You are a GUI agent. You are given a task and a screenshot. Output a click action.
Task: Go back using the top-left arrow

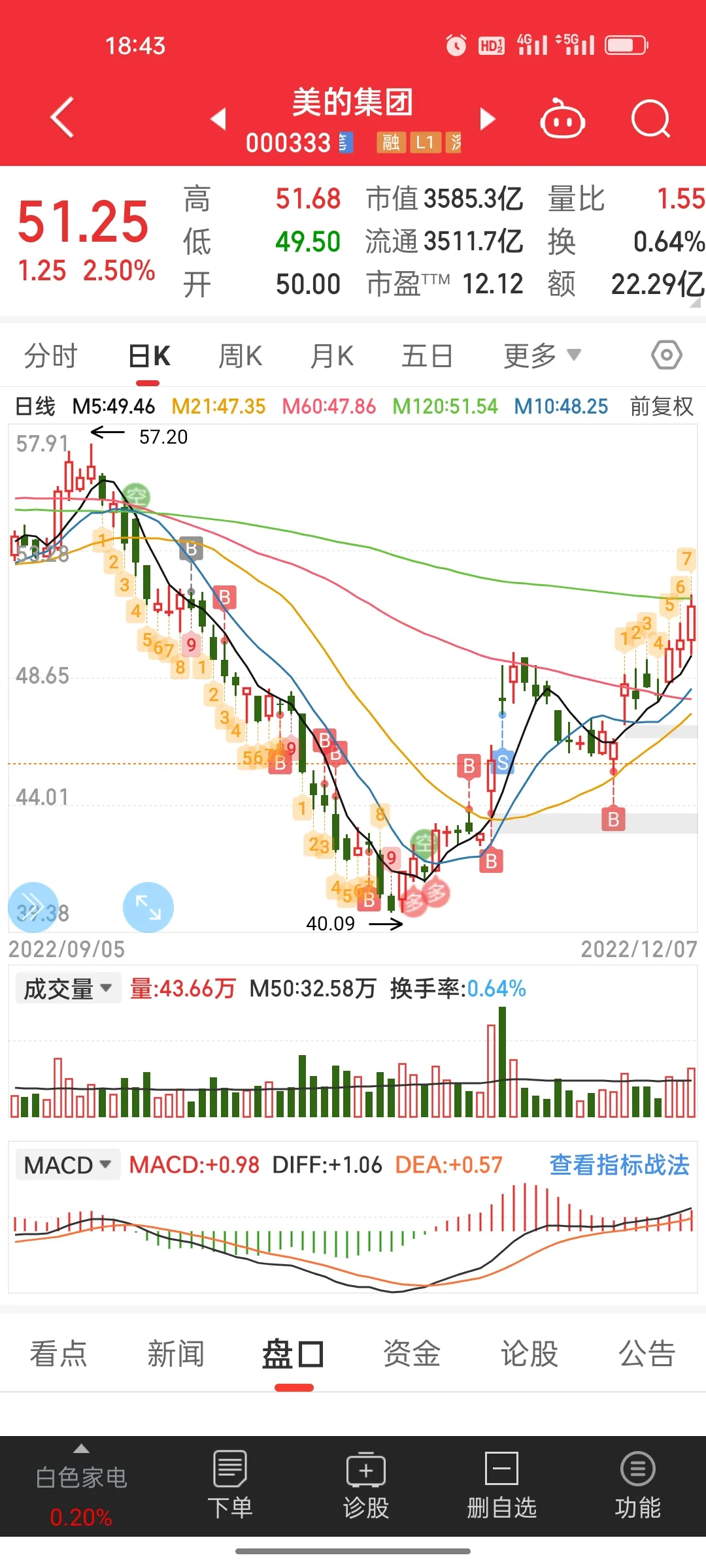pos(62,118)
